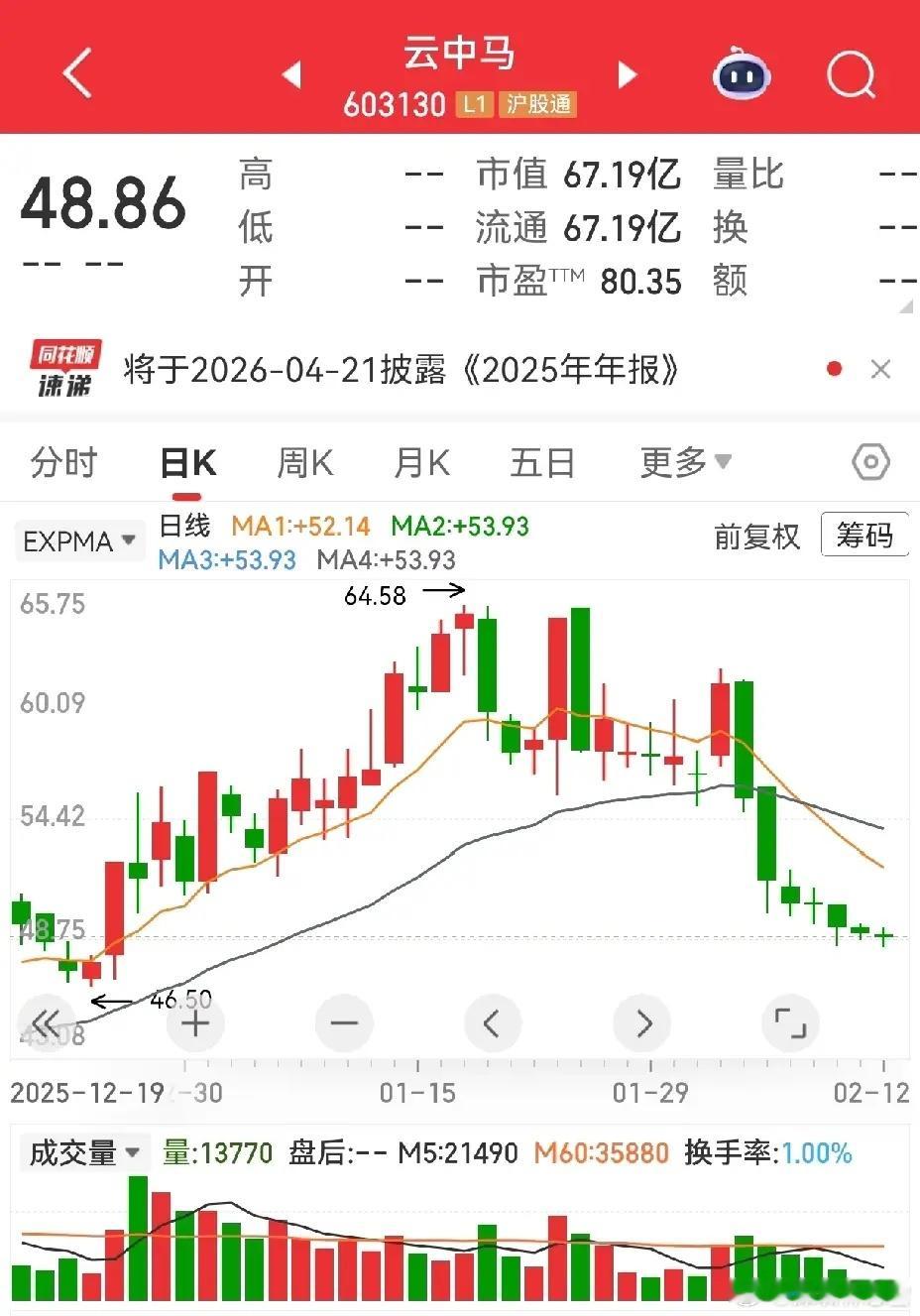Open the 成交量 indicator dropdown
This screenshot has height=1316, width=920.
tap(83, 1153)
